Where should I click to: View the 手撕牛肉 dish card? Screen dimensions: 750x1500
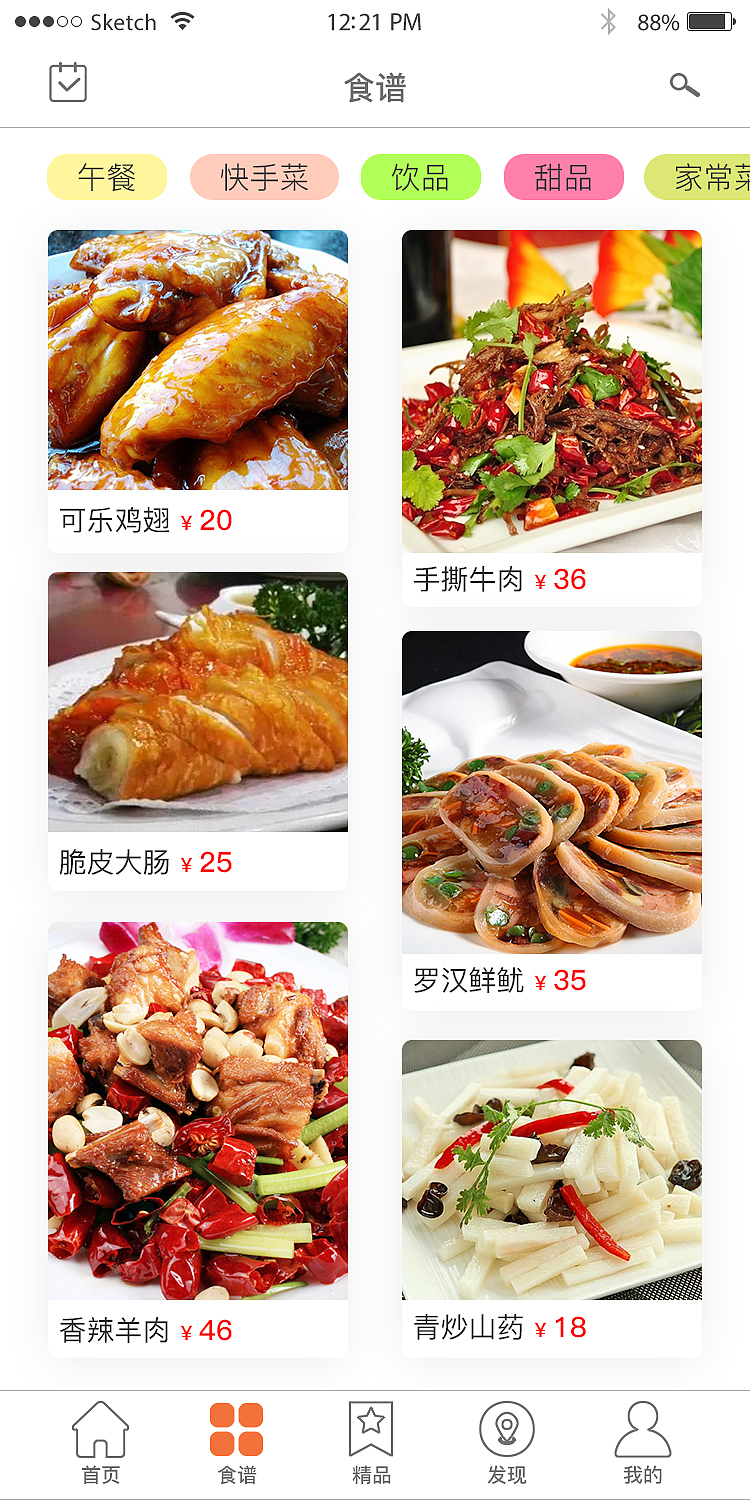pyautogui.click(x=552, y=418)
